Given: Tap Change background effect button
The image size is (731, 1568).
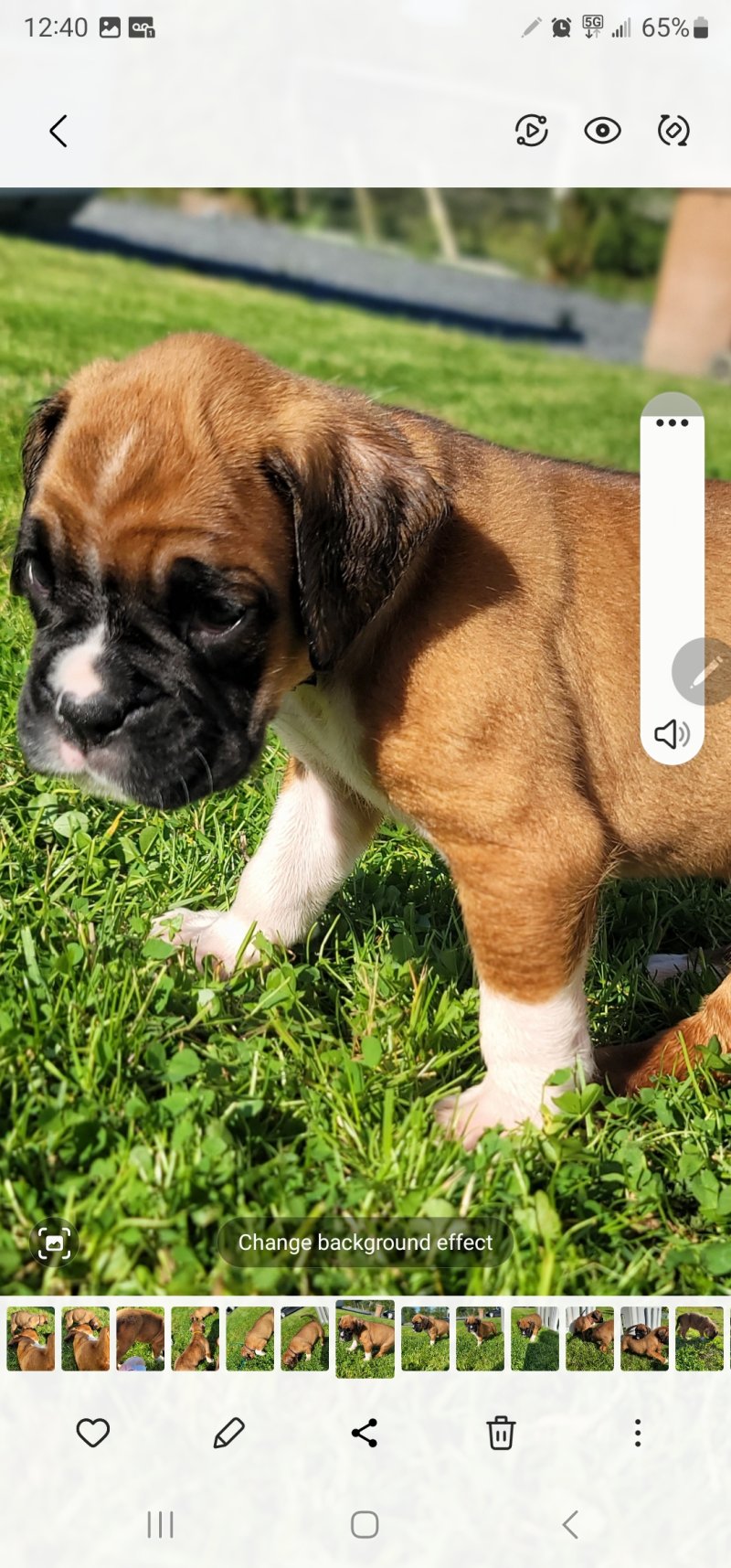Looking at the screenshot, I should point(365,1242).
